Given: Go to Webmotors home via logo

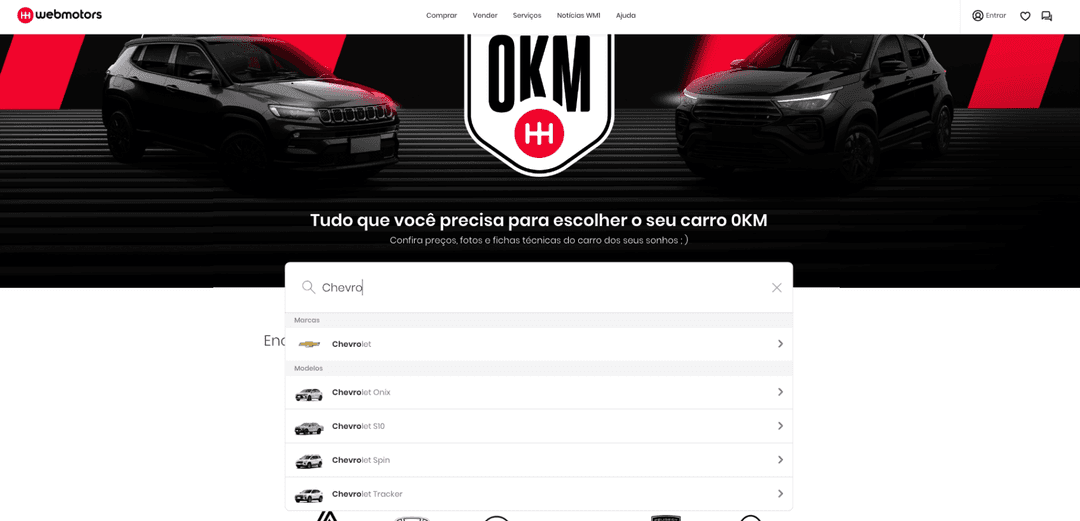Looking at the screenshot, I should coord(60,15).
